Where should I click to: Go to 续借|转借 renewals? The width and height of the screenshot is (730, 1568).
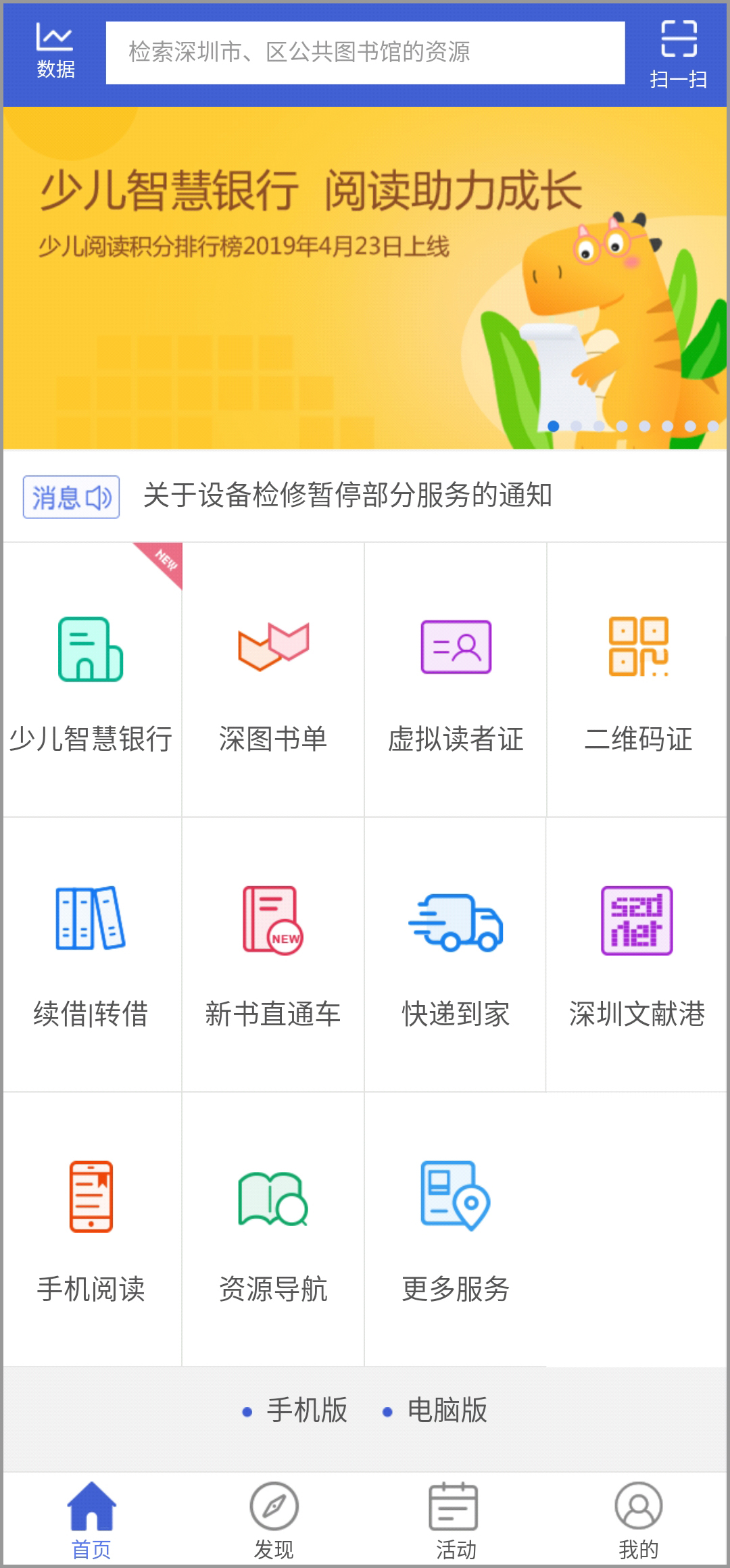91,954
